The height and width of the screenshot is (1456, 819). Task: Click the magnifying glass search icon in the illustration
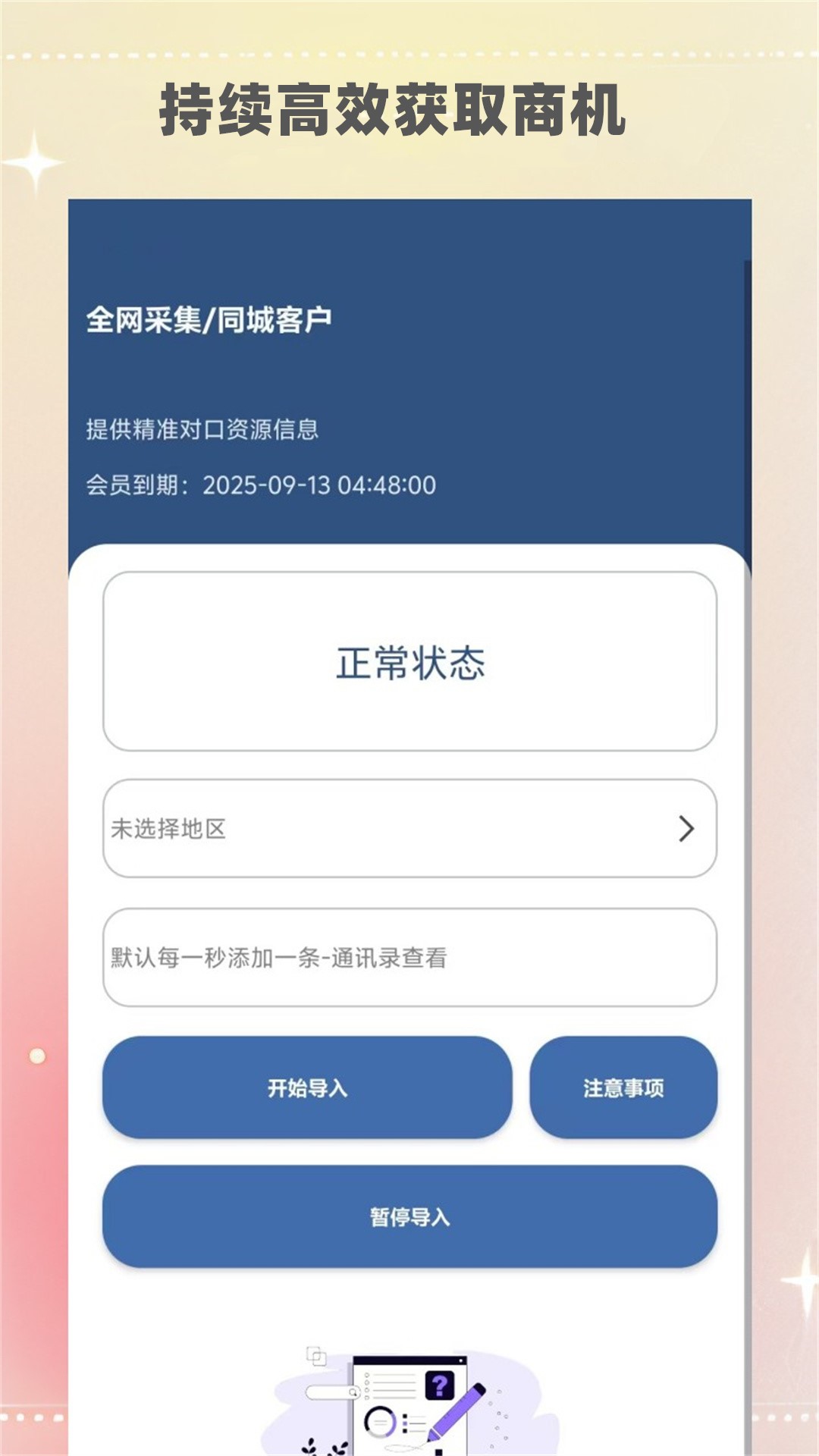353,1392
